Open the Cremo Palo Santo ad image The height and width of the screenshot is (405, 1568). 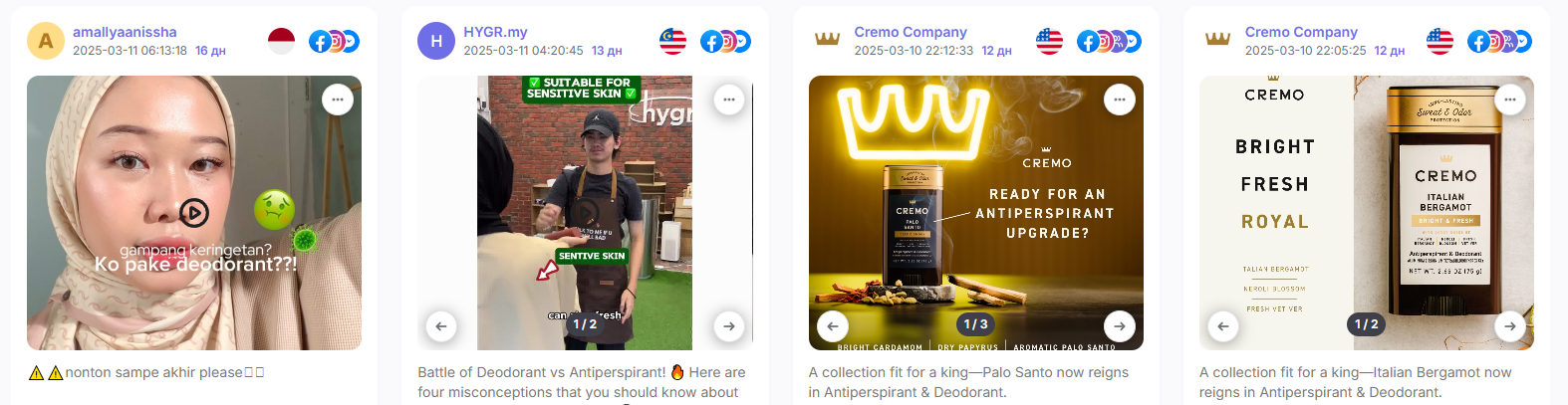(975, 219)
